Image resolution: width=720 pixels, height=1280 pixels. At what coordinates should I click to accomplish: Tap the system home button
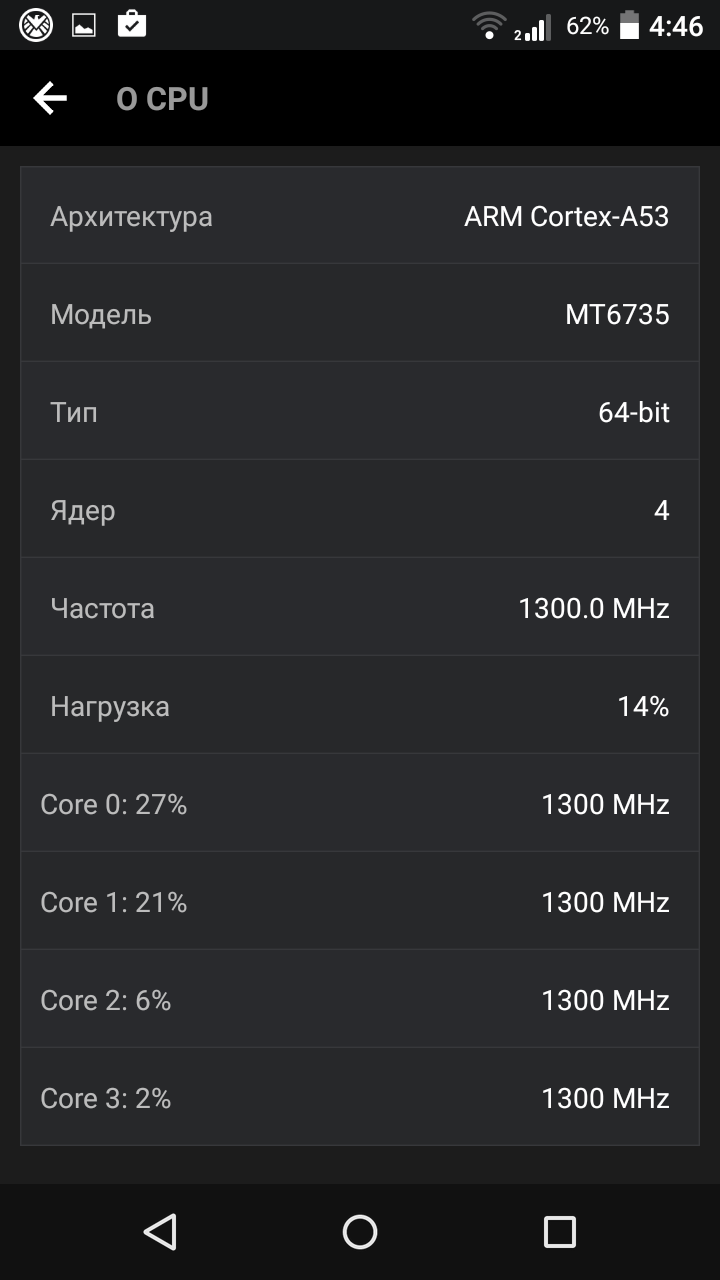(360, 1232)
